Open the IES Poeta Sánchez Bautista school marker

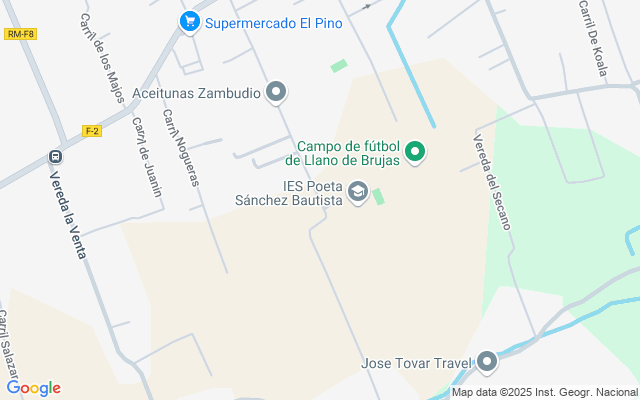(358, 192)
